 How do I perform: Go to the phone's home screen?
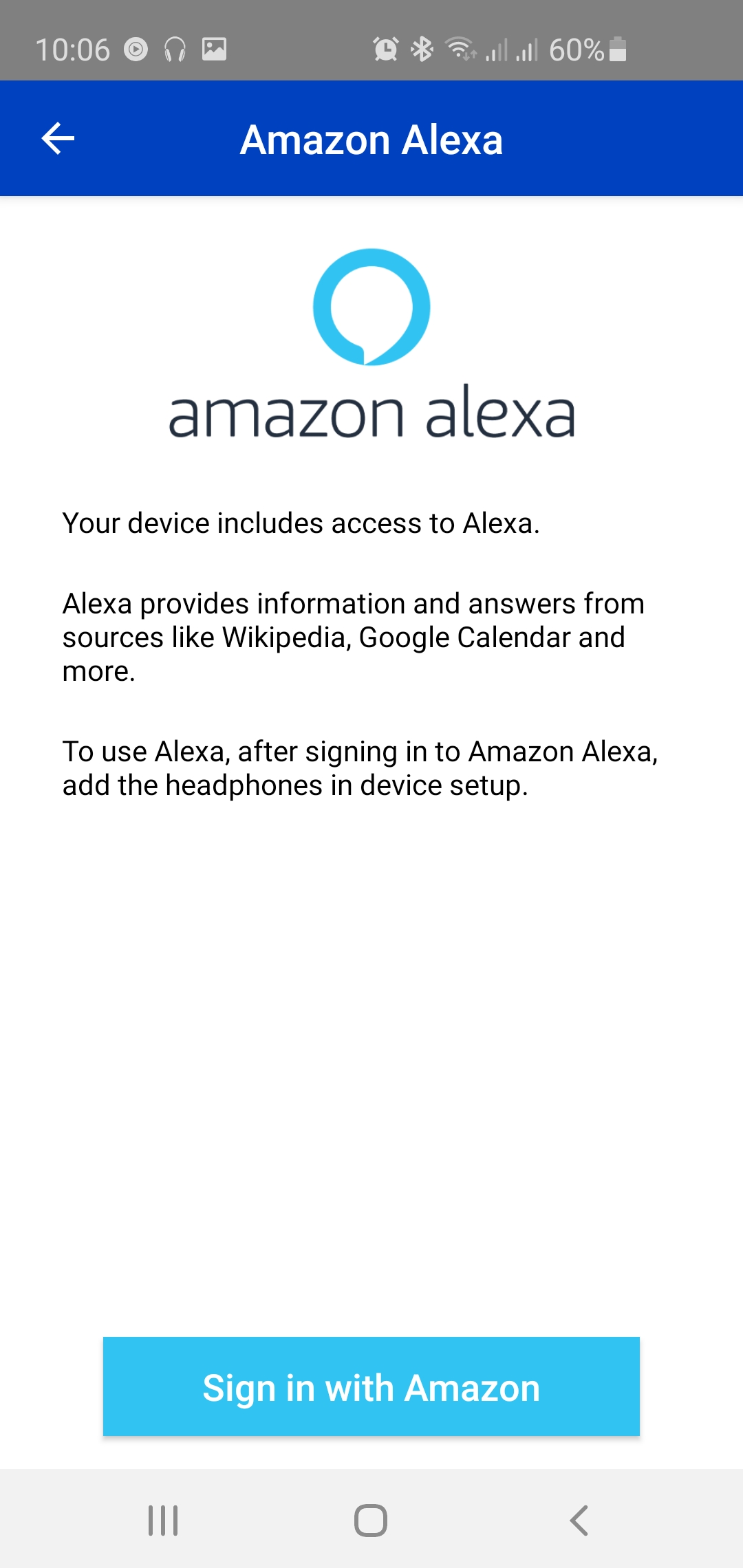pyautogui.click(x=371, y=1520)
